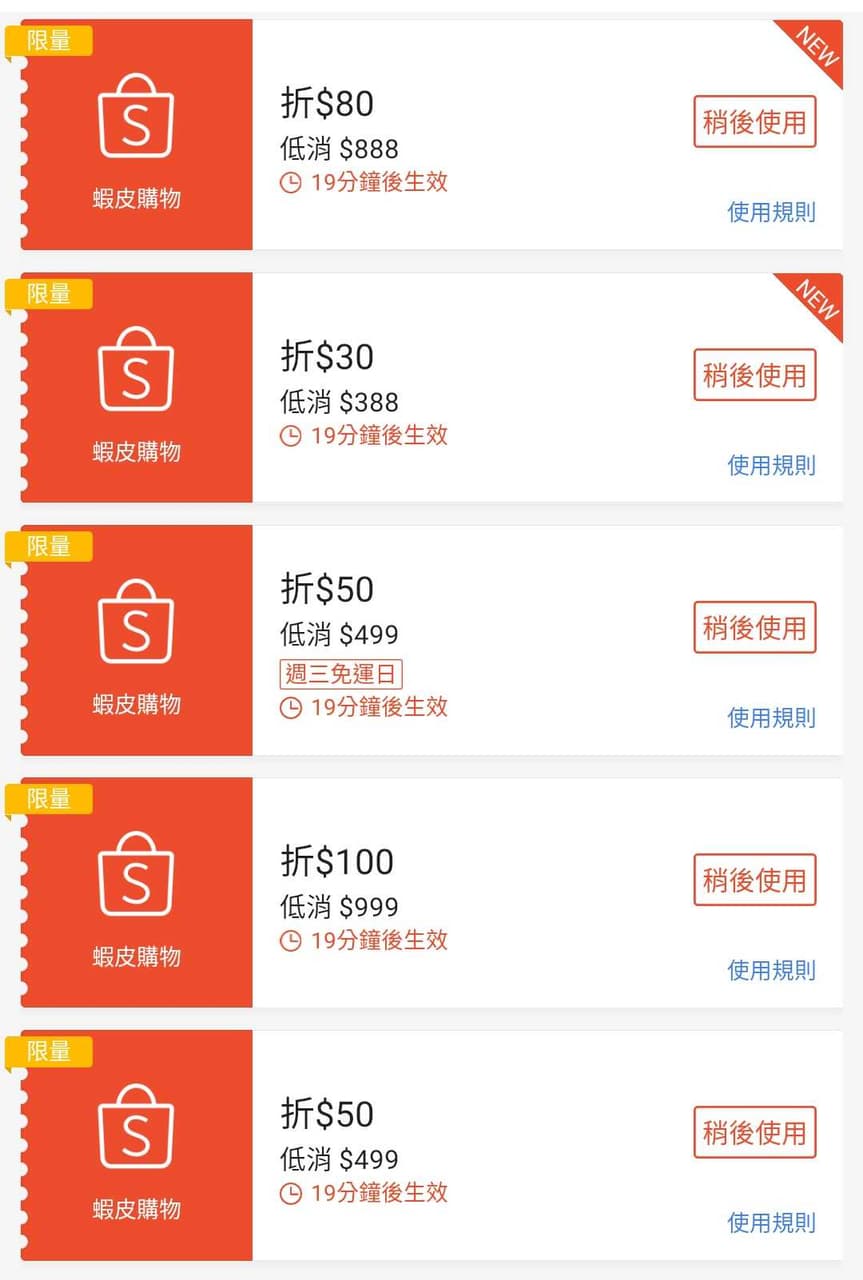The image size is (863, 1280).
Task: Click the Shopee bag logo on the $30 coupon
Action: [x=137, y=372]
